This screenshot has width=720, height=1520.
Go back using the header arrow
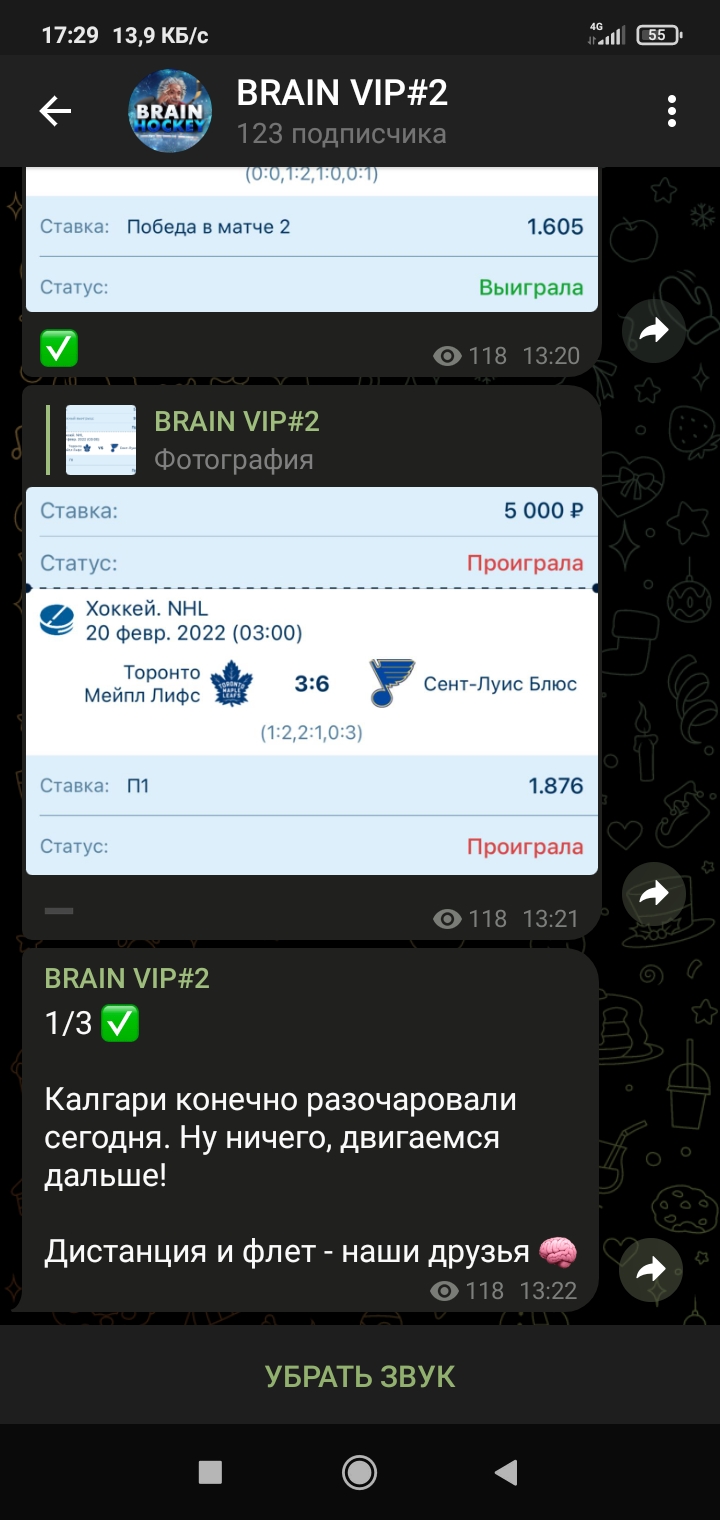pyautogui.click(x=55, y=111)
